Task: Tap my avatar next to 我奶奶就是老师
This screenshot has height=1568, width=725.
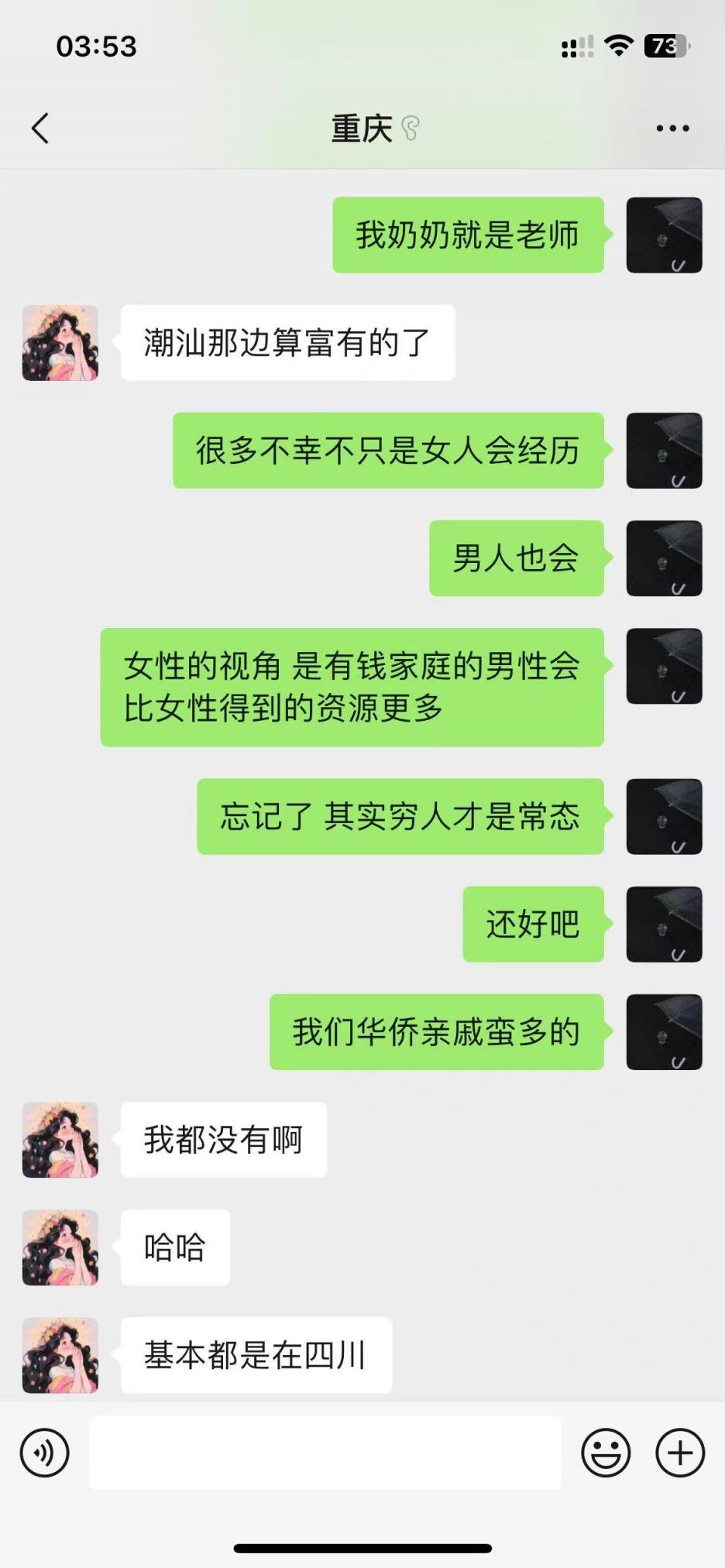Action: tap(664, 235)
